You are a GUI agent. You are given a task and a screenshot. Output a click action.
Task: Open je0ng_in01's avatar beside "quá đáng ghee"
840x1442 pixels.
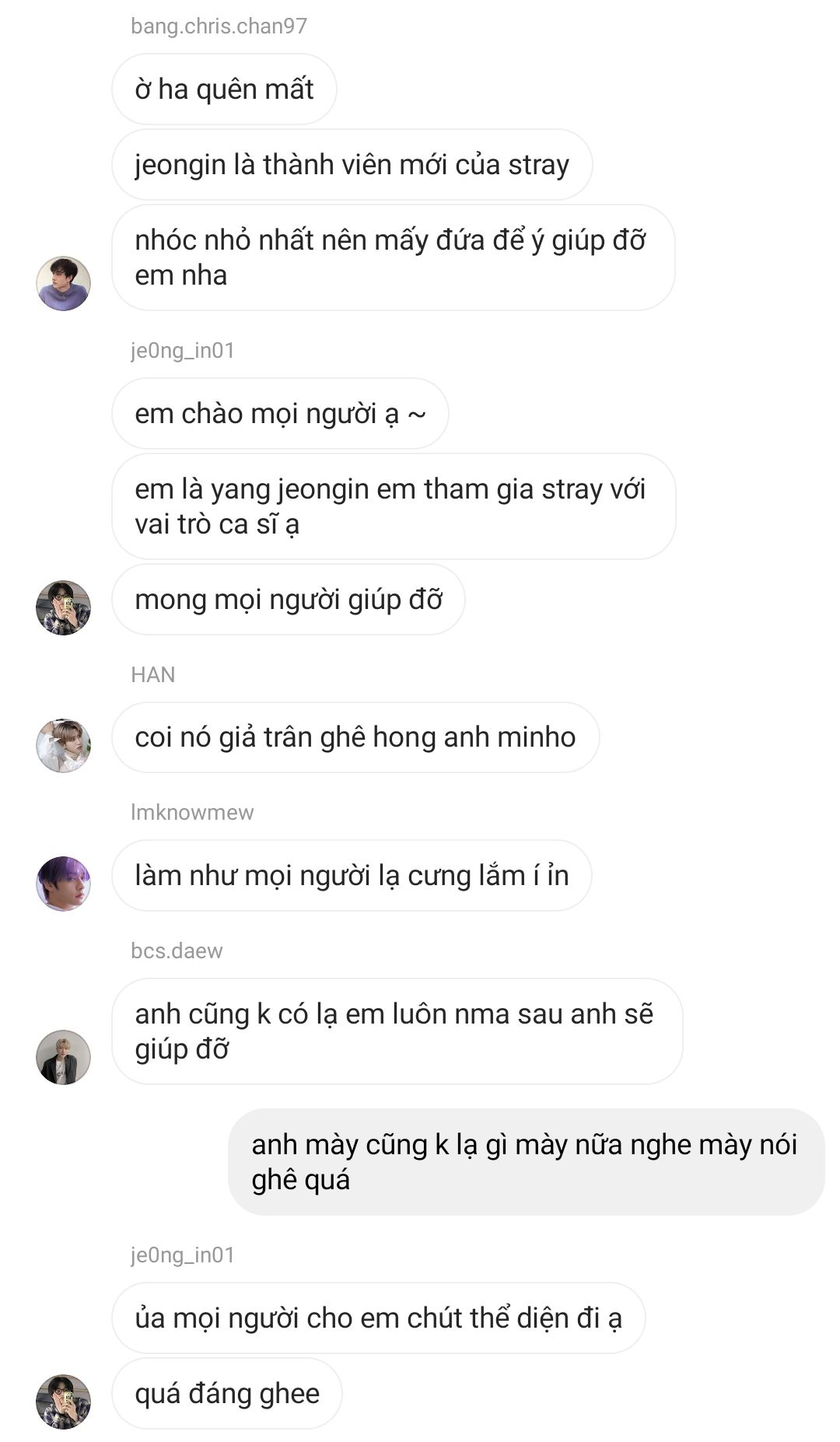[x=64, y=1402]
